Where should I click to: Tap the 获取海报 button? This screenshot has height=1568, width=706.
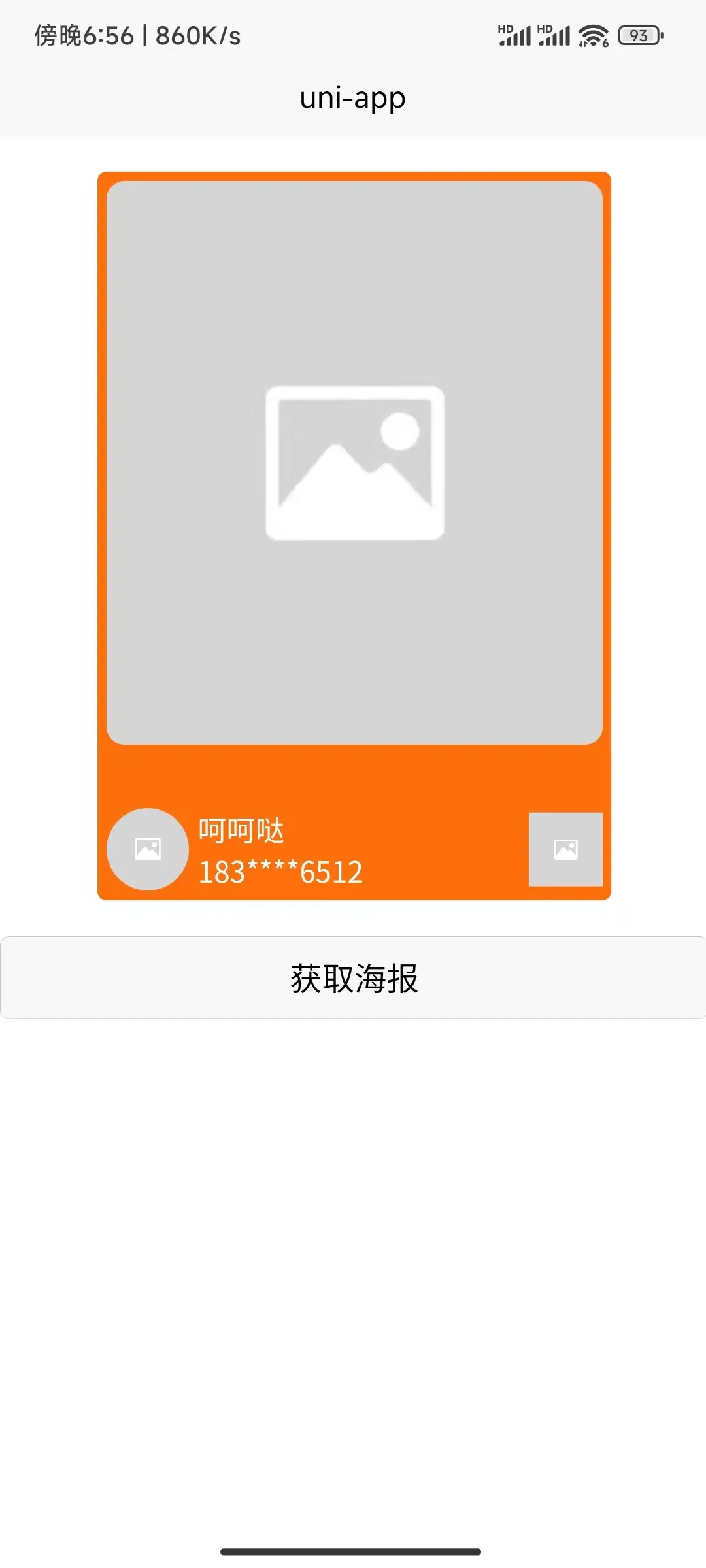(353, 977)
